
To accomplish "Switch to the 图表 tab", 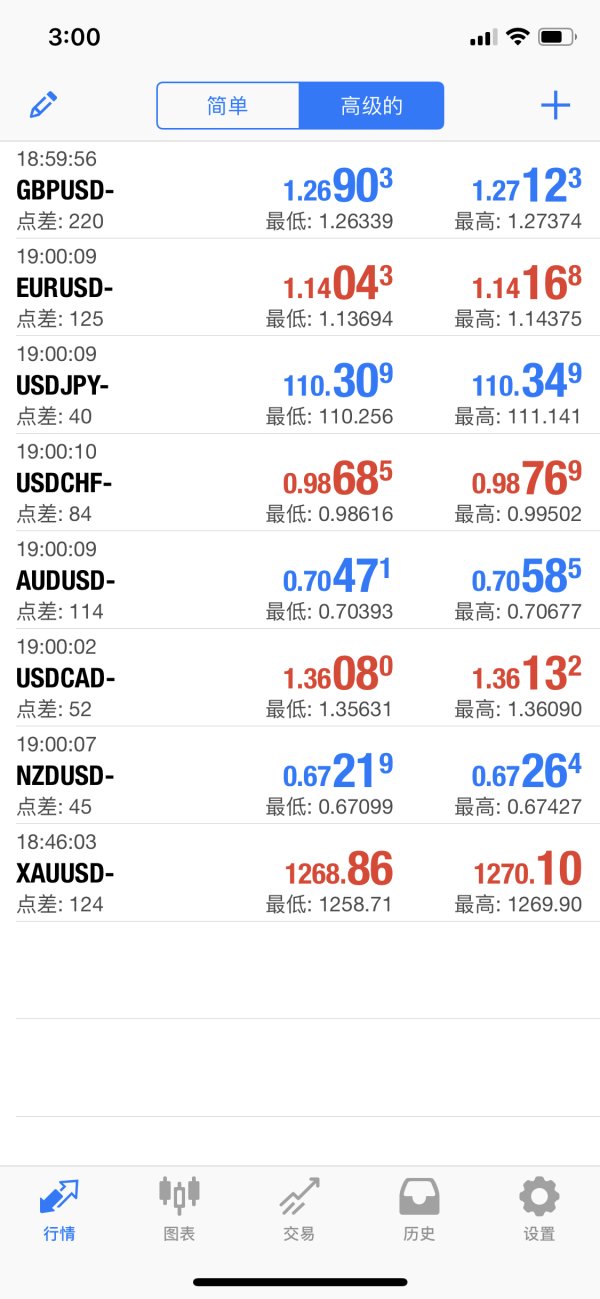I will (179, 1209).
